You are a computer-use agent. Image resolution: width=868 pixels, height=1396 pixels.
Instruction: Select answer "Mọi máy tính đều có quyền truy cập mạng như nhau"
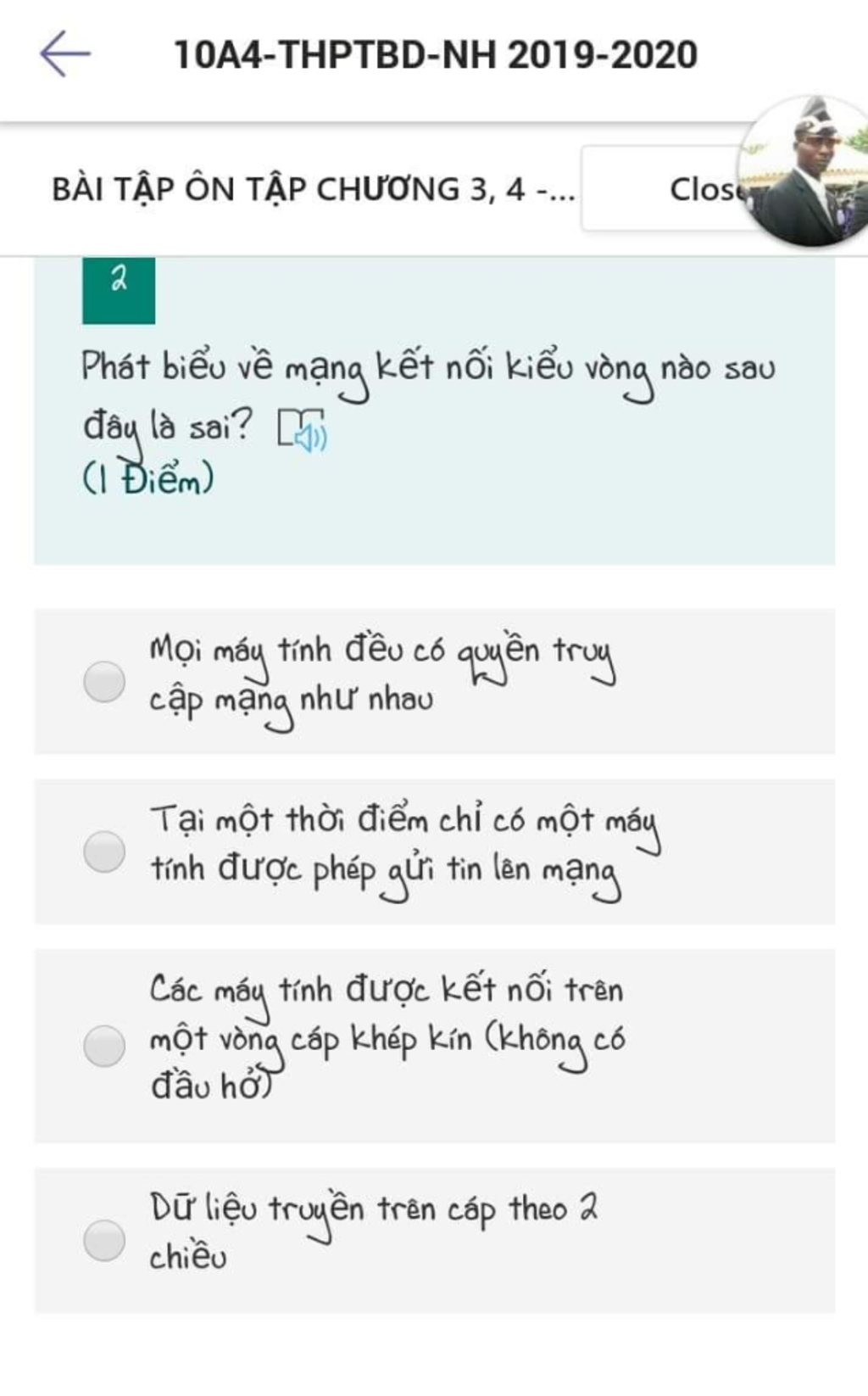(104, 682)
